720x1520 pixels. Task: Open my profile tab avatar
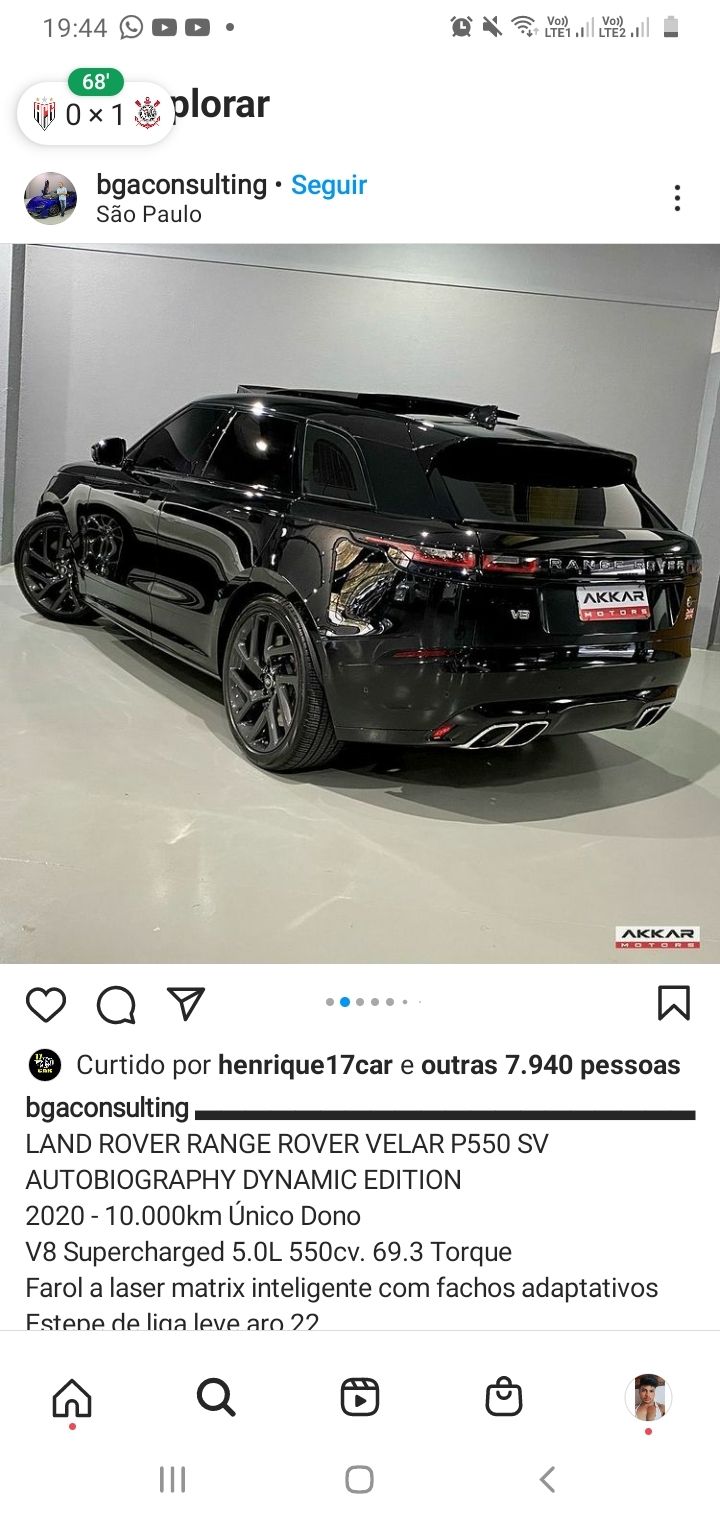[648, 1397]
